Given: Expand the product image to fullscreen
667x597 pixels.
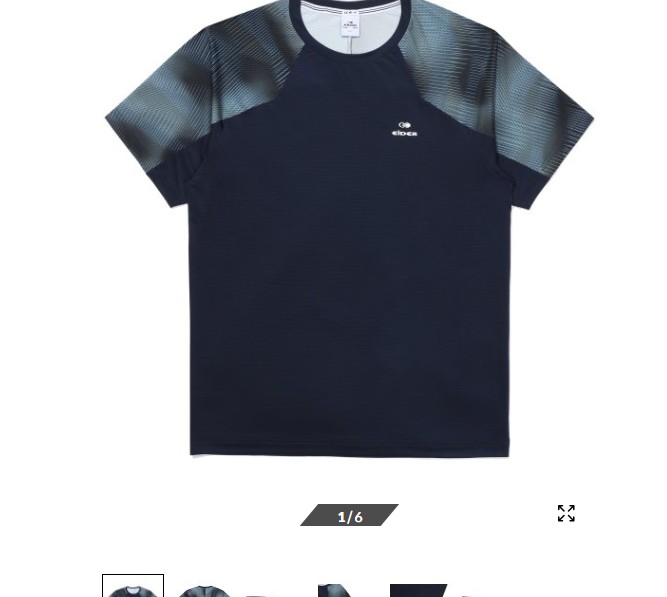Looking at the screenshot, I should click(566, 513).
